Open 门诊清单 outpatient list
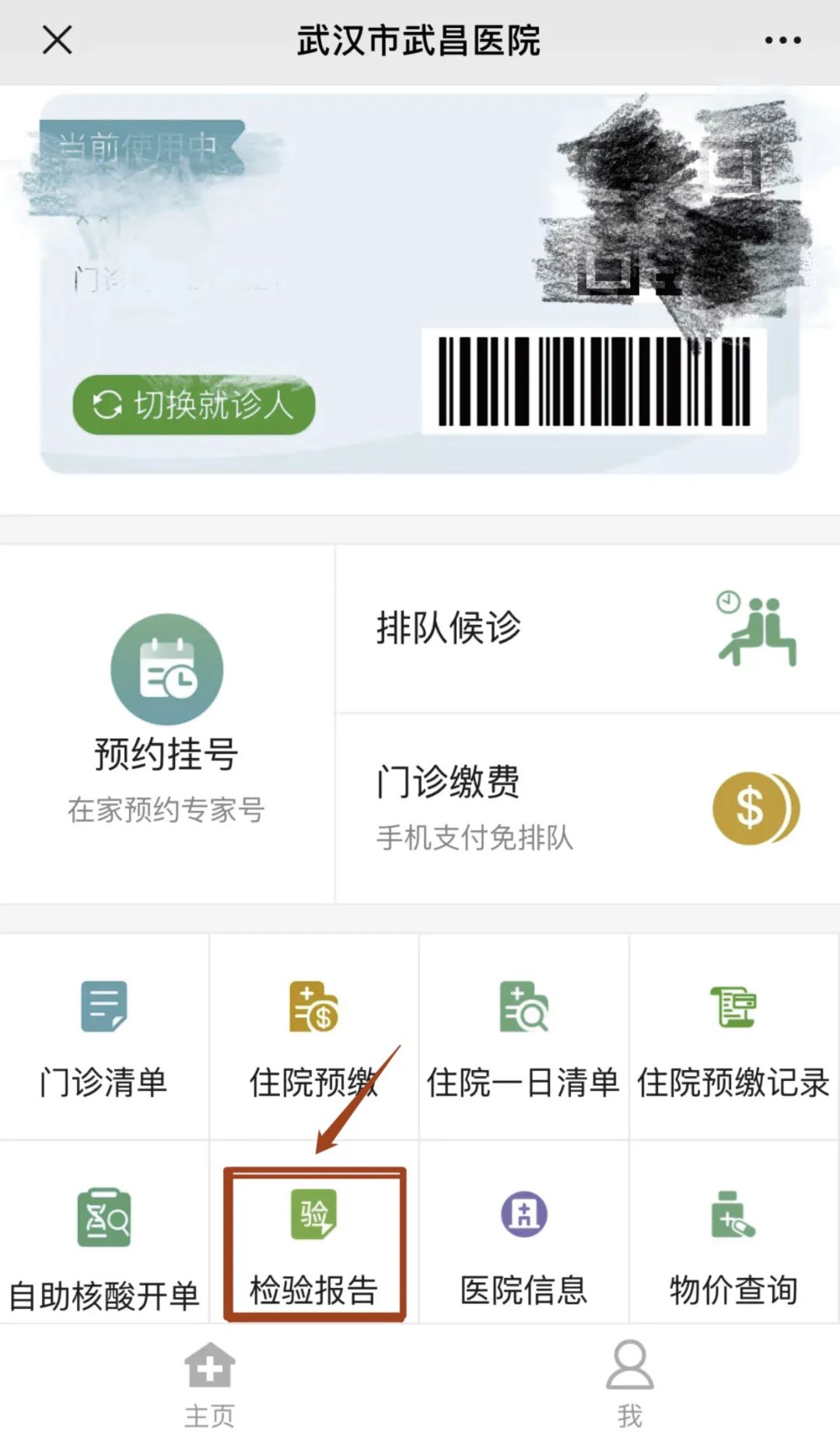This screenshot has height=1449, width=840. coord(104,1037)
